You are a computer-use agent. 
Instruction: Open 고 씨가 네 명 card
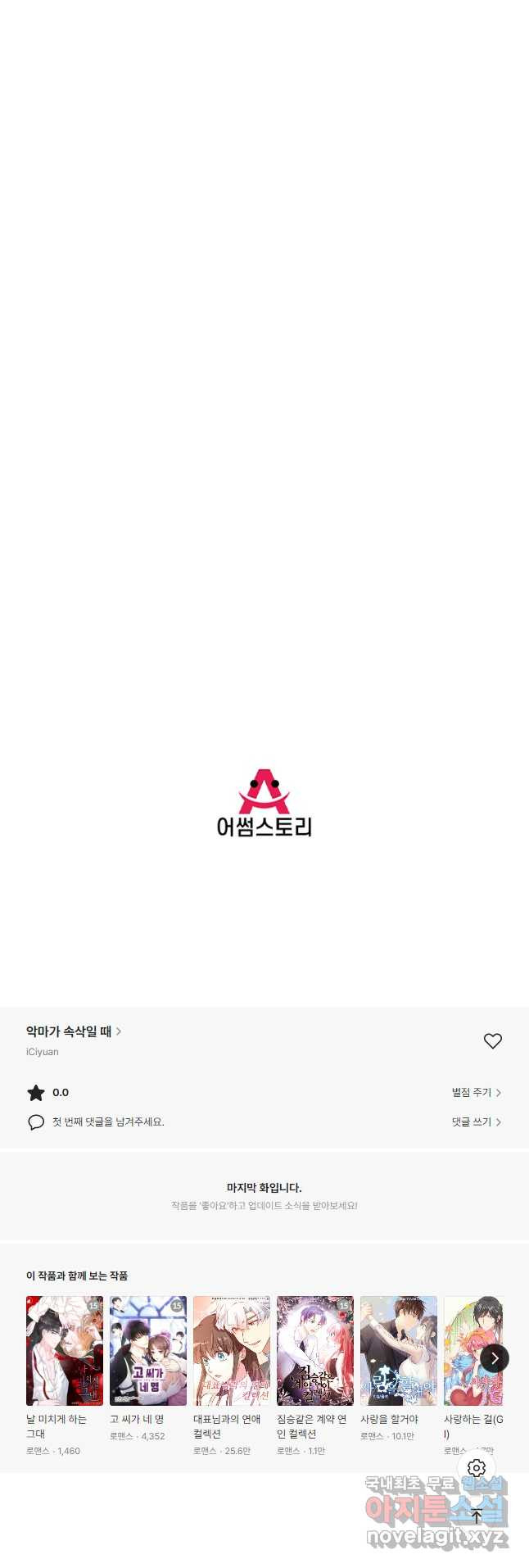(x=148, y=1351)
